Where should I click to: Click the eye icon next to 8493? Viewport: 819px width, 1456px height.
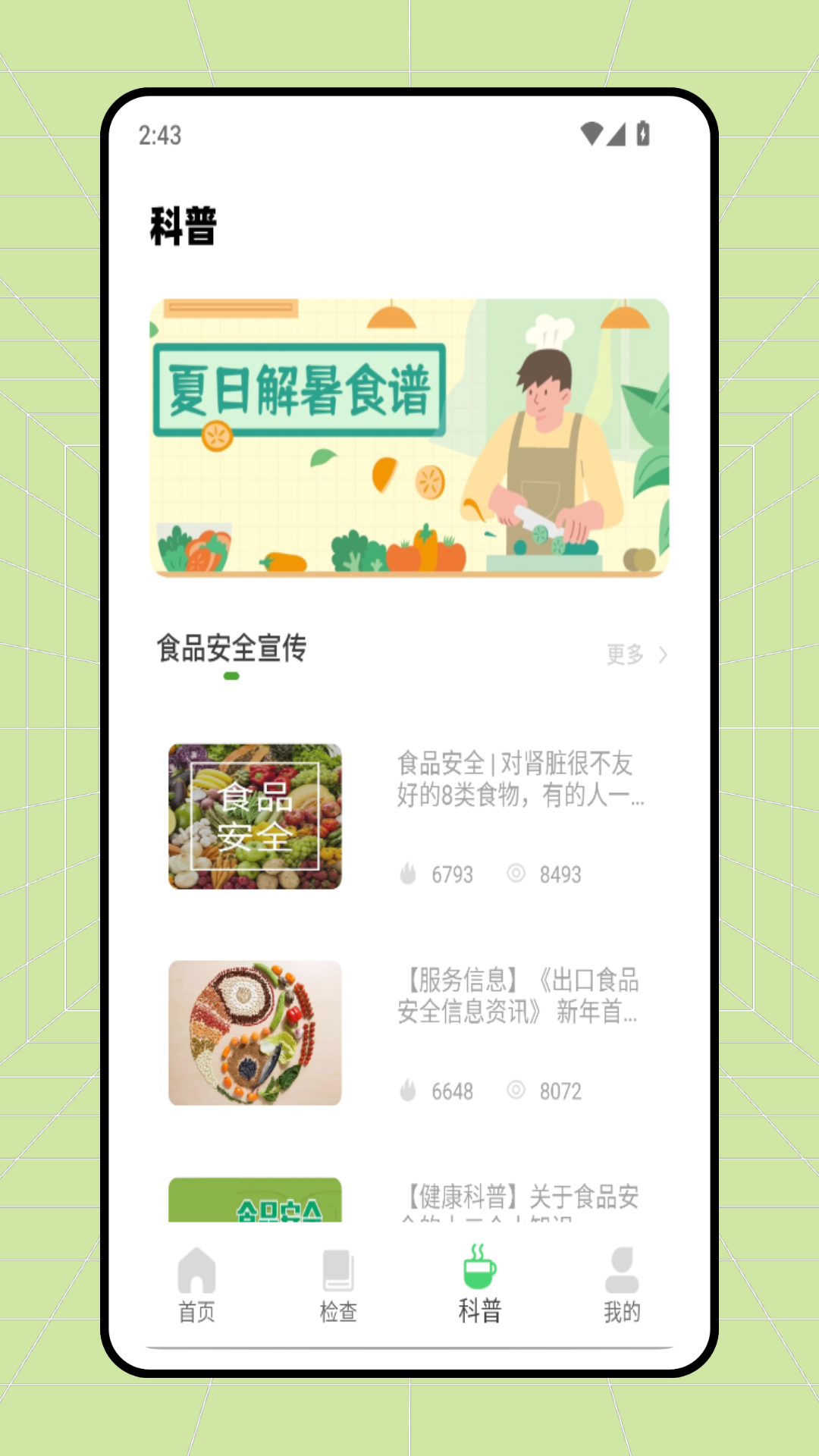517,874
